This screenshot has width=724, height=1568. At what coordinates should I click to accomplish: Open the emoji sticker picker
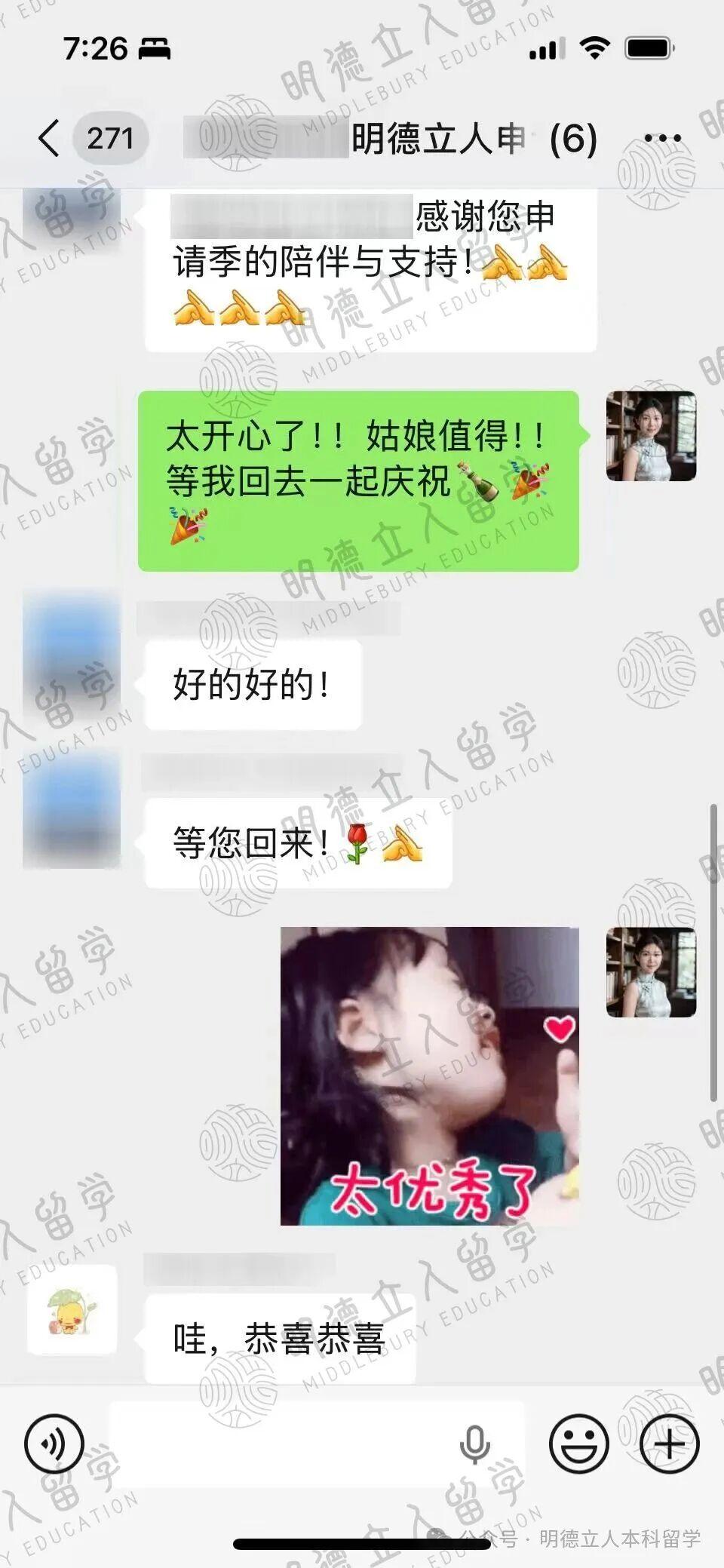pos(578,1444)
